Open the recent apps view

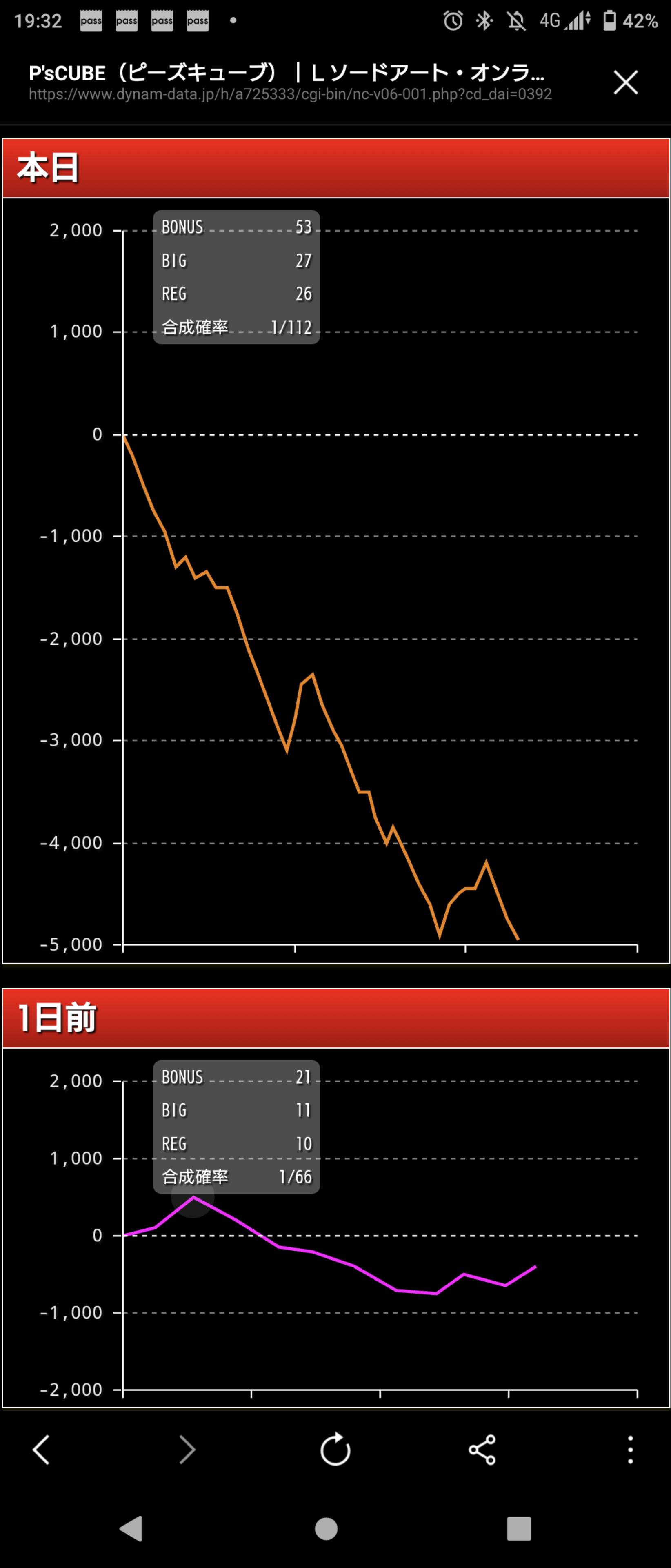(519, 1528)
